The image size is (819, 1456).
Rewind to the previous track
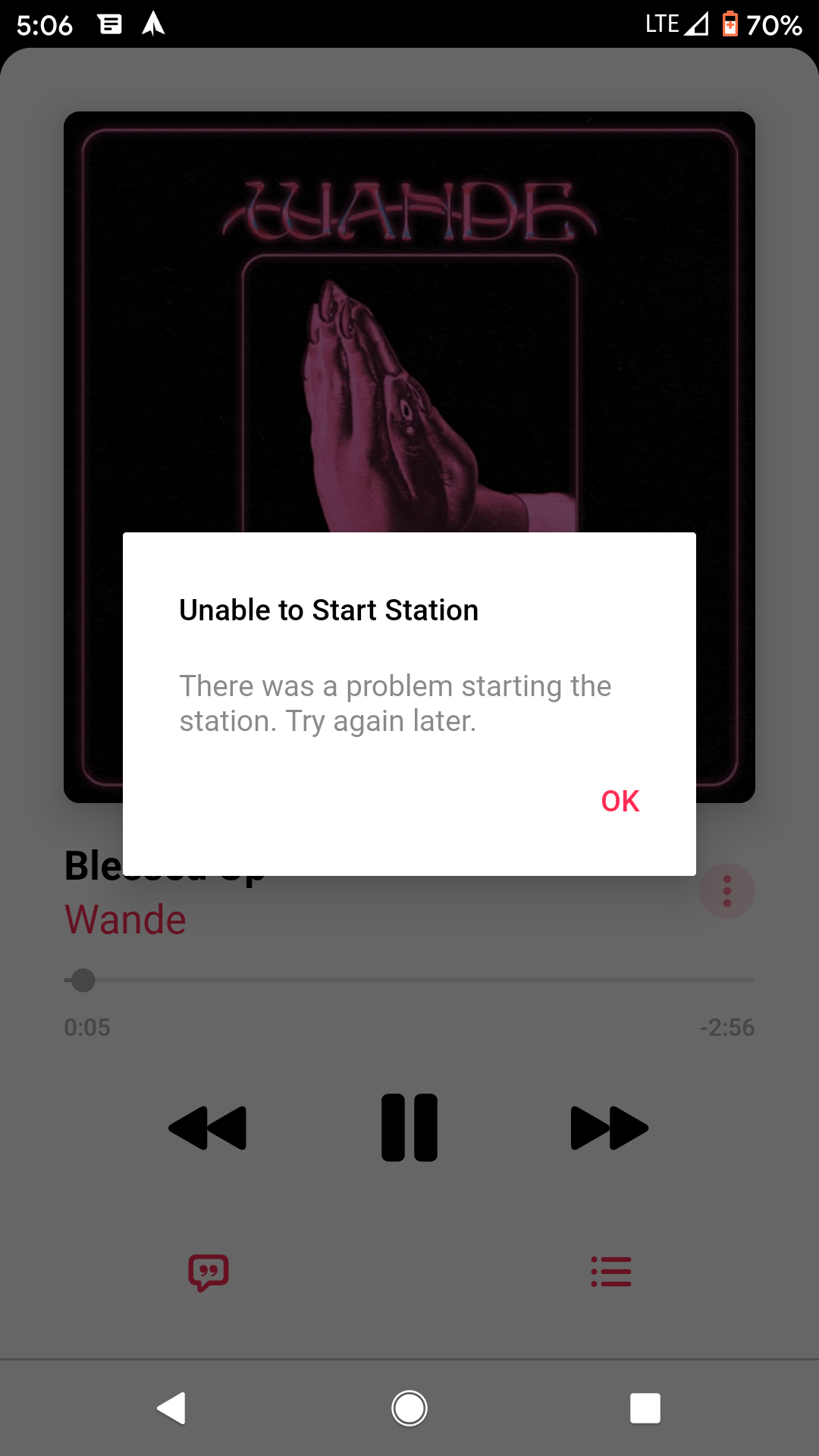208,1128
